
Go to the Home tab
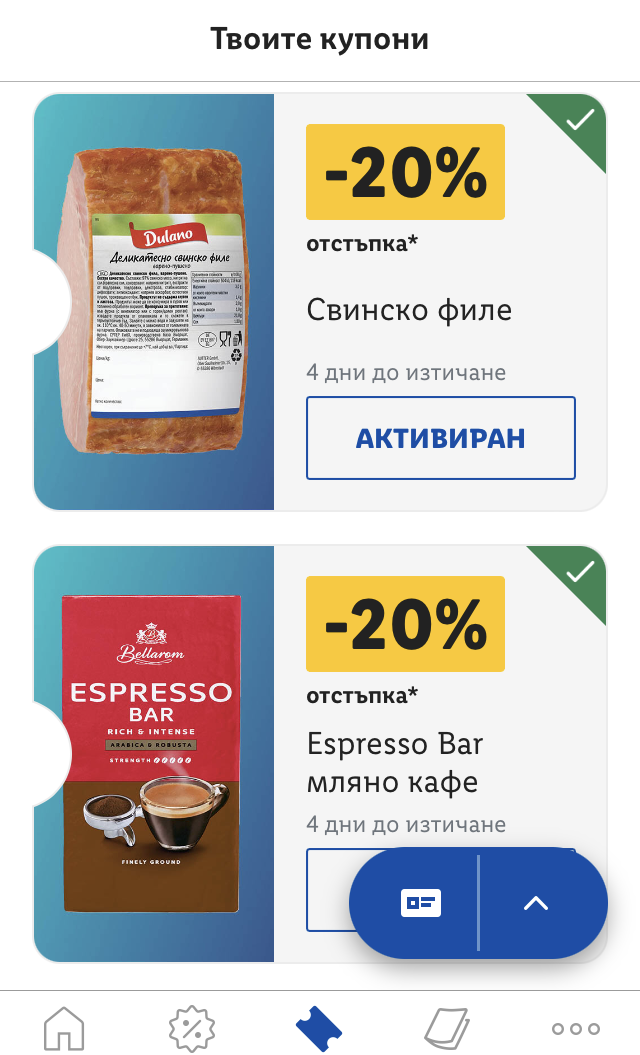click(x=64, y=1028)
